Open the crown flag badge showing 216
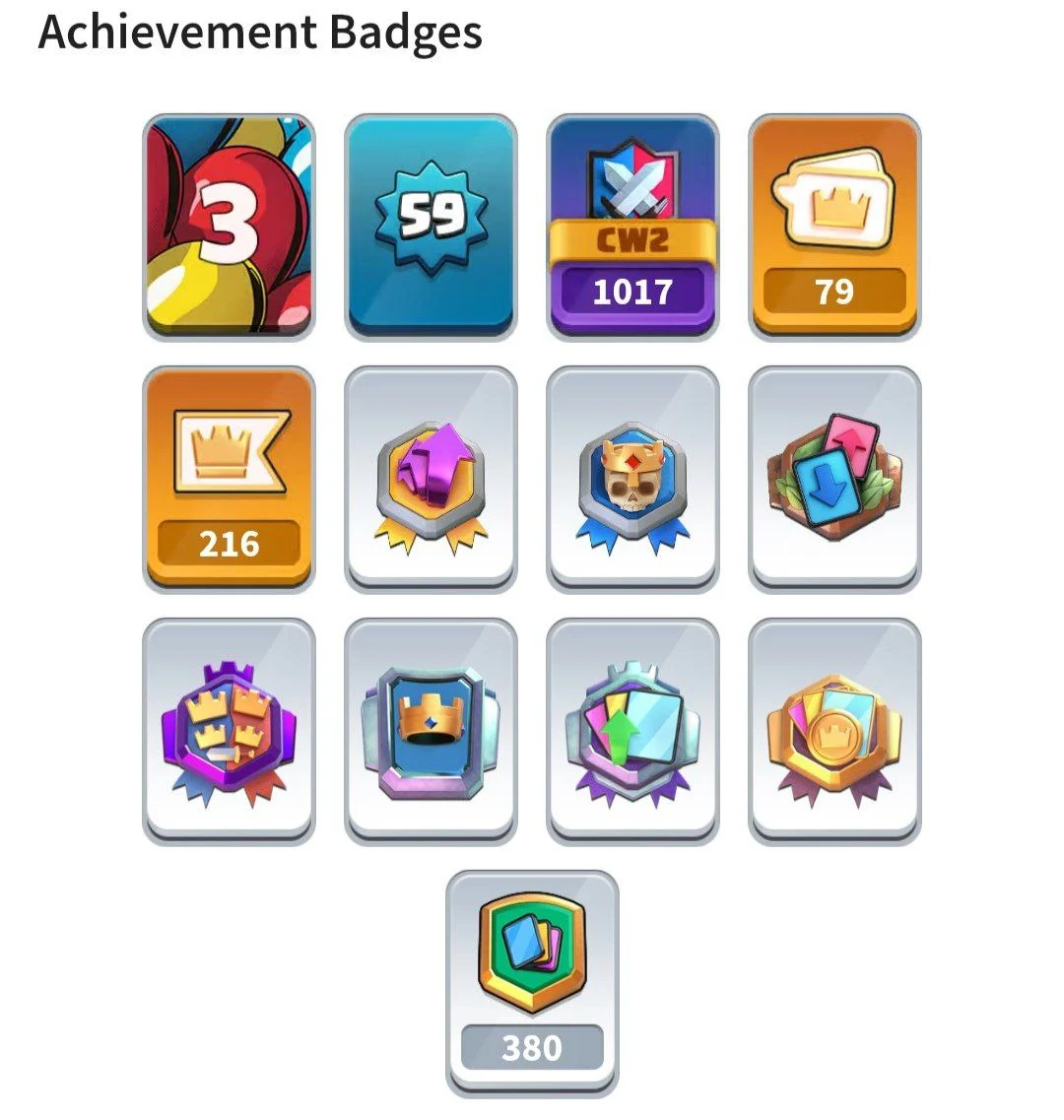The height and width of the screenshot is (1120, 1064). pos(229,479)
